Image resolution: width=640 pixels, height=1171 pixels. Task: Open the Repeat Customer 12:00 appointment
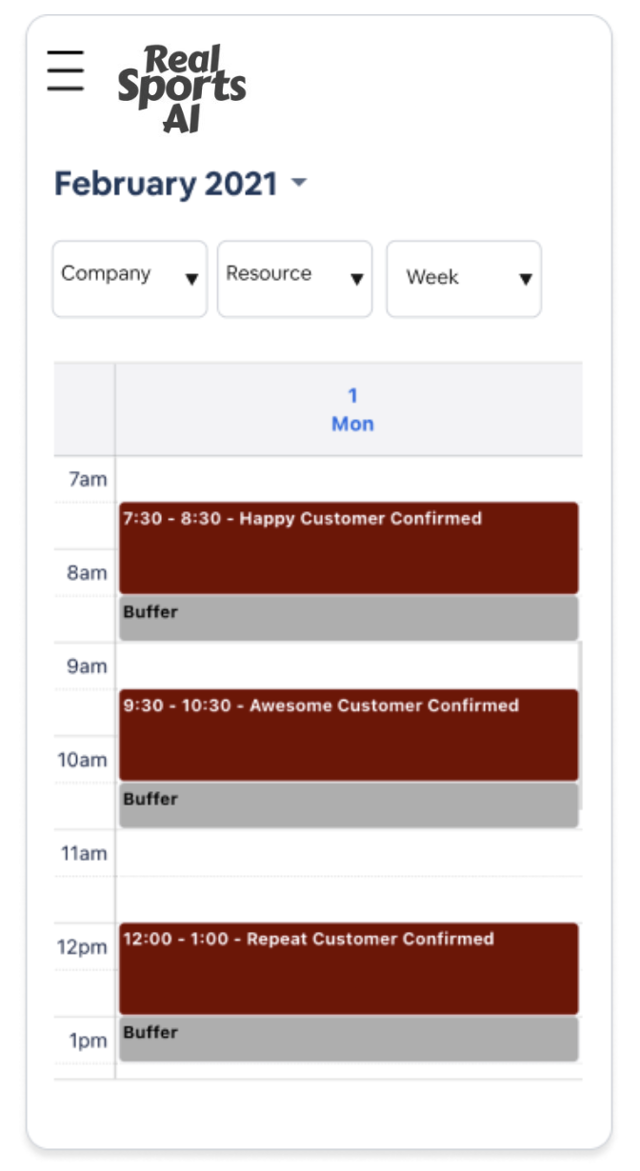point(349,969)
